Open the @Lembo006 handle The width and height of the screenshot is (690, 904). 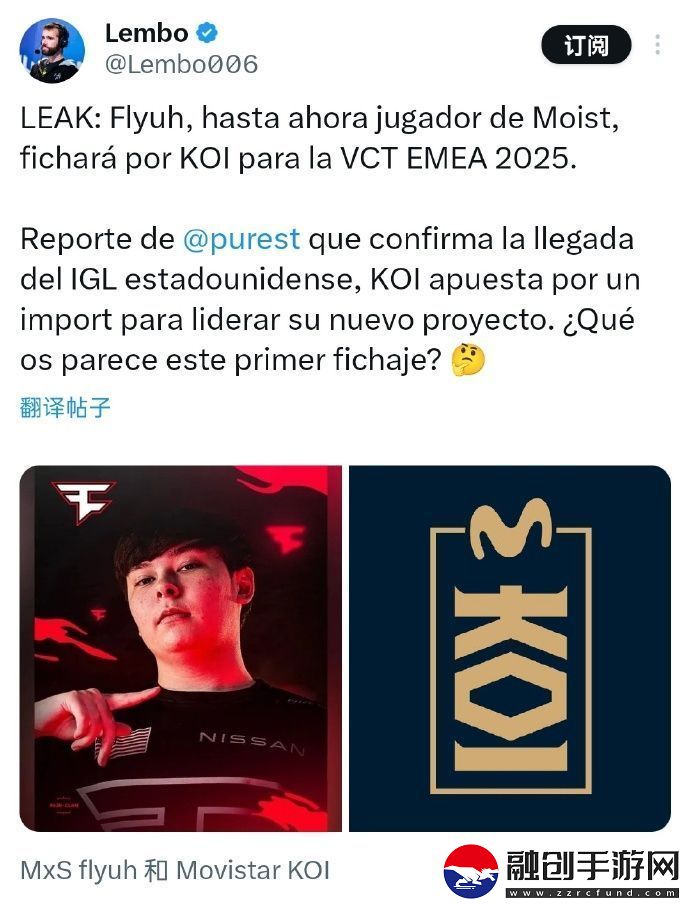pyautogui.click(x=181, y=64)
